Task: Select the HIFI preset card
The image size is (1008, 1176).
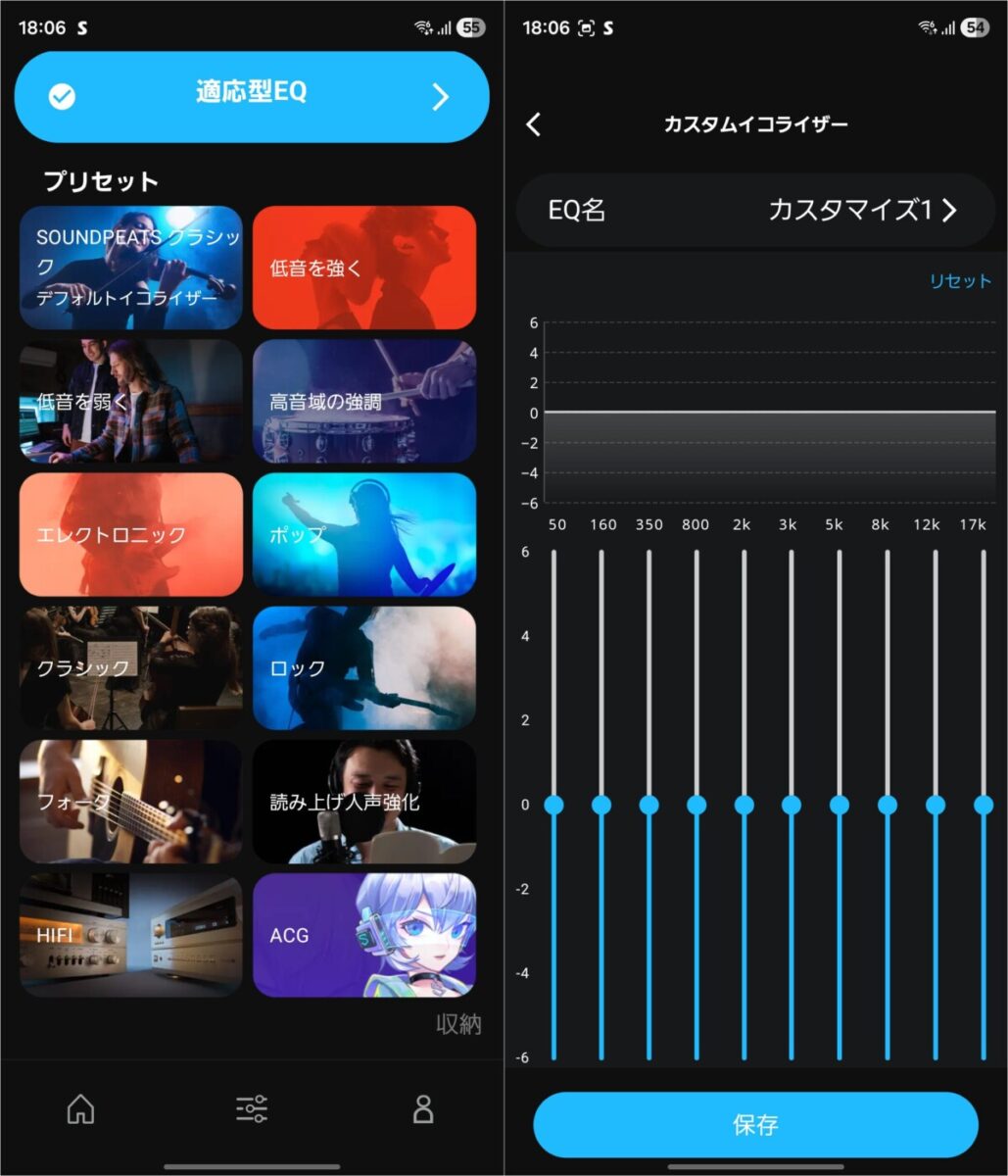Action: tap(131, 935)
